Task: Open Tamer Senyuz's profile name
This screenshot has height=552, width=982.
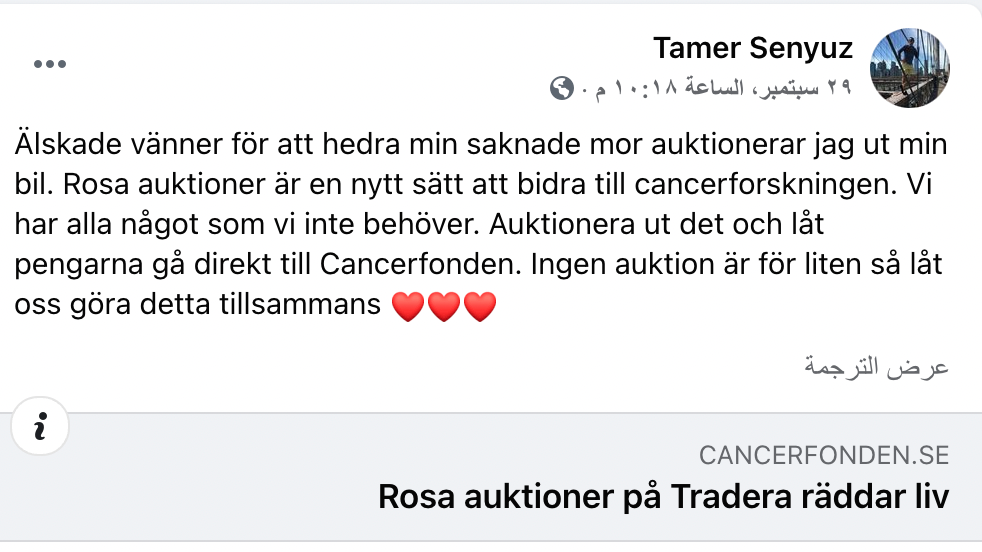Action: 753,48
